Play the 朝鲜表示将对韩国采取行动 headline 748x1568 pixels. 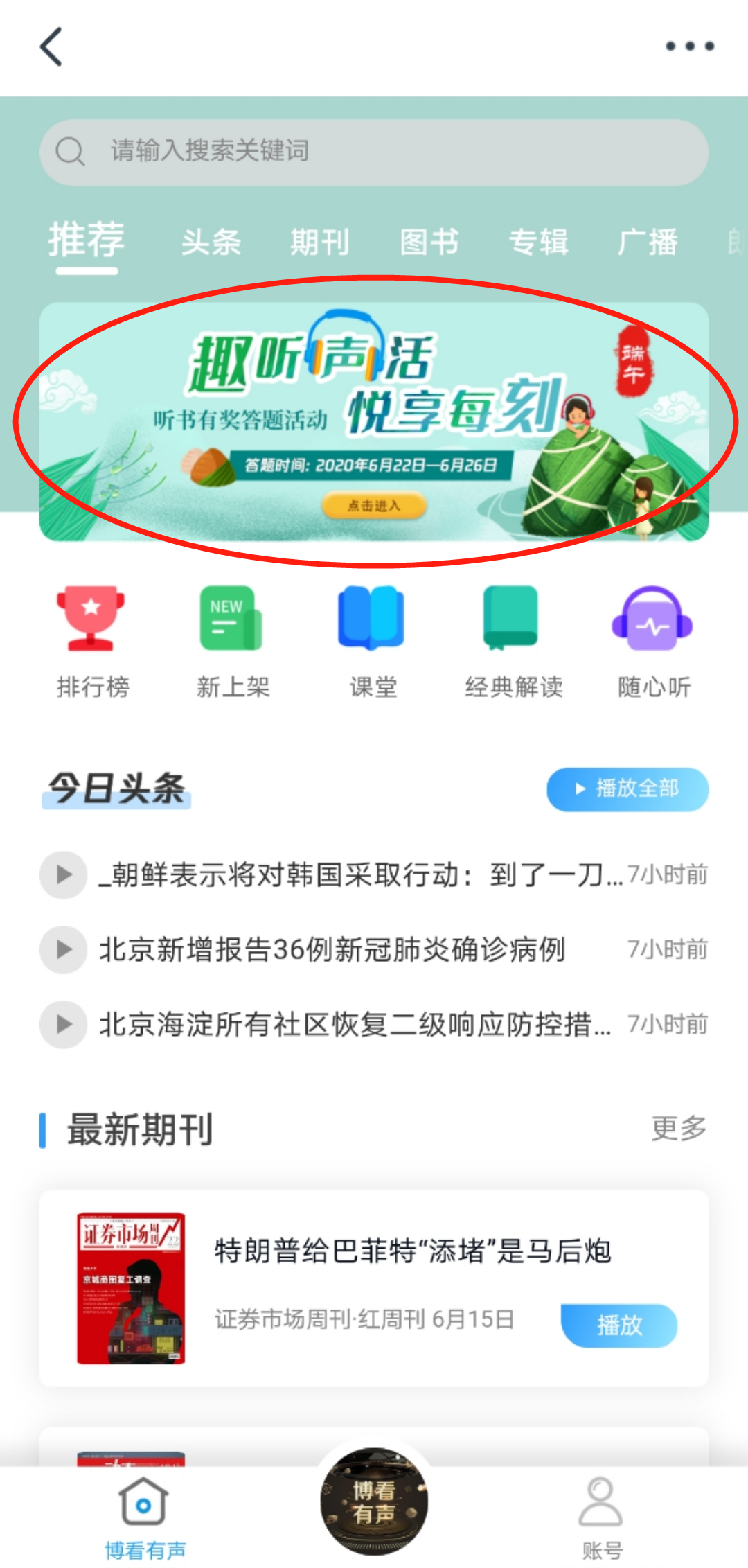63,874
